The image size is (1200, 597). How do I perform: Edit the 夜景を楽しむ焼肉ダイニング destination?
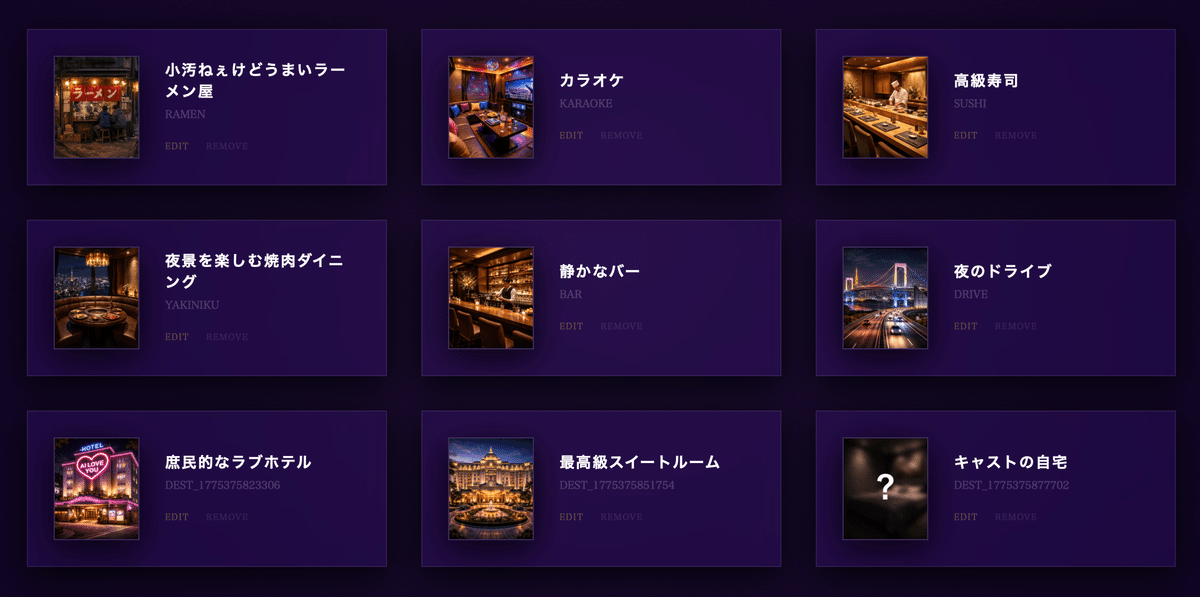(x=176, y=337)
